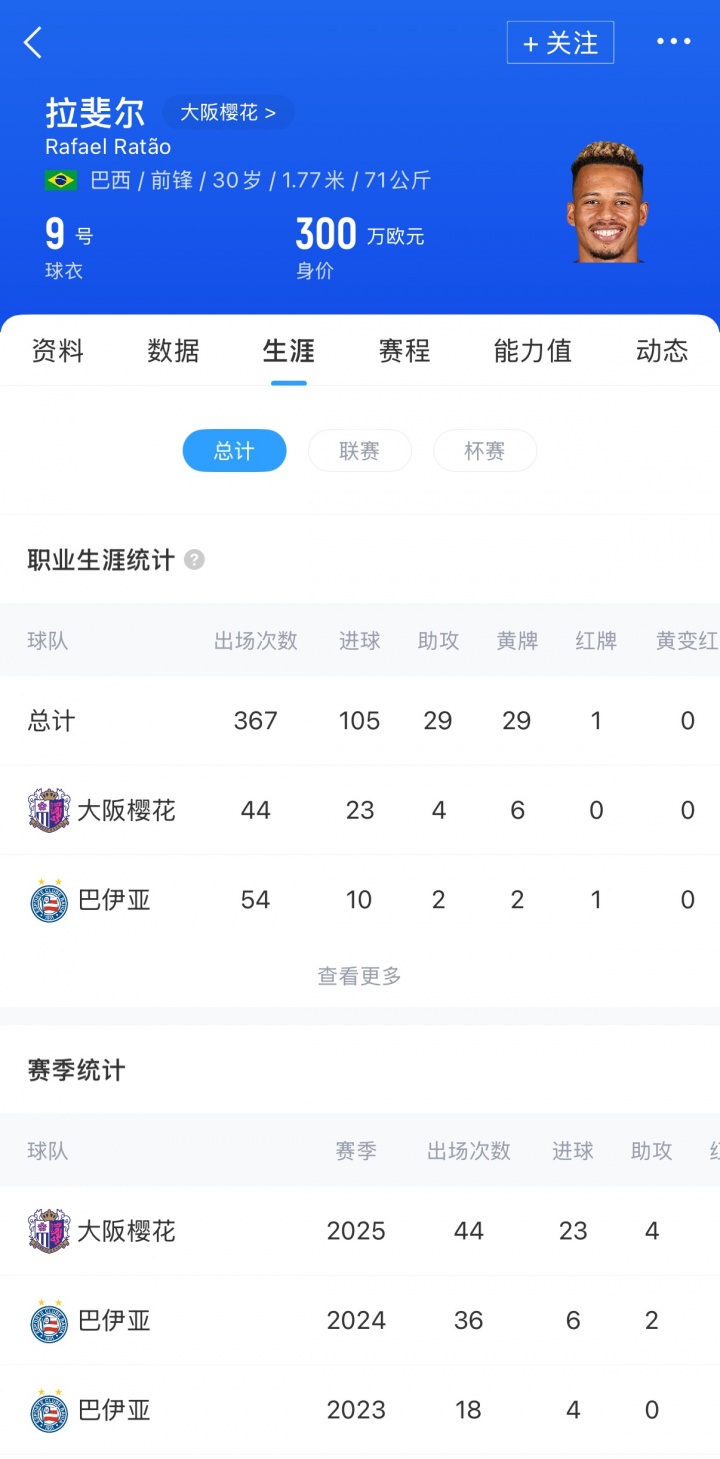
Task: Filter statistics by 联赛
Action: click(359, 451)
